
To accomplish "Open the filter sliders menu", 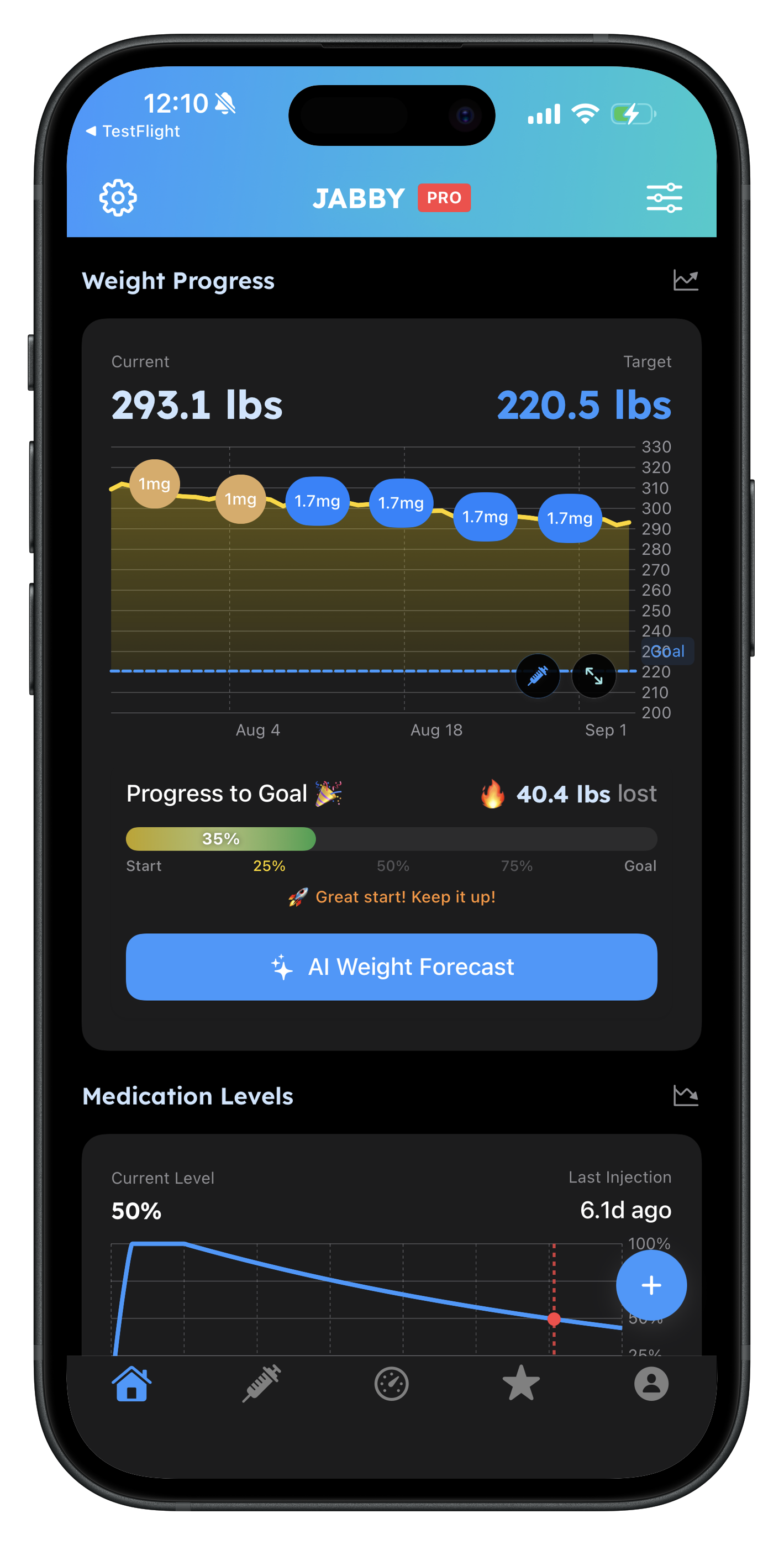I will pyautogui.click(x=664, y=198).
